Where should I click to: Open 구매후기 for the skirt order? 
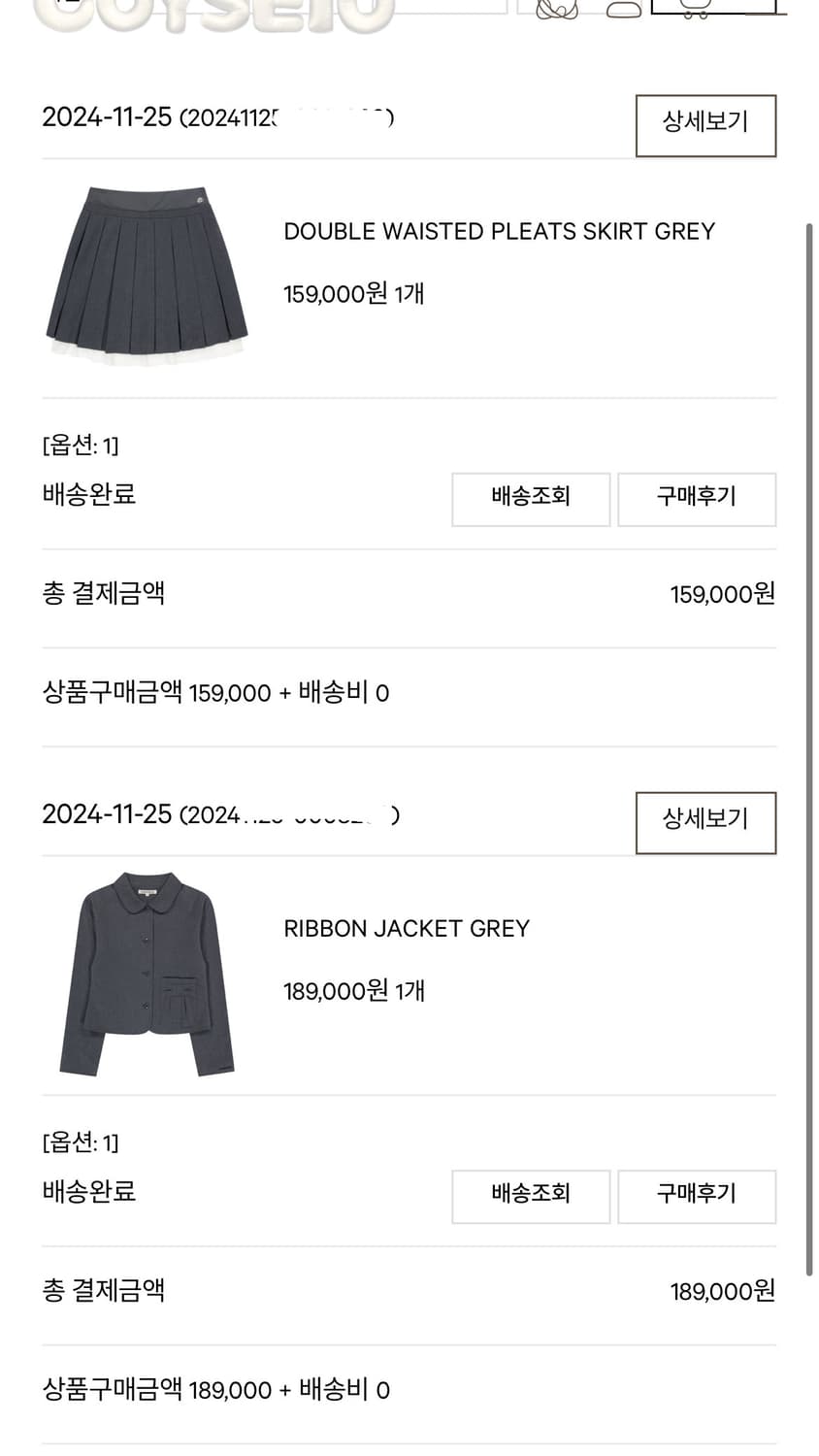[697, 499]
